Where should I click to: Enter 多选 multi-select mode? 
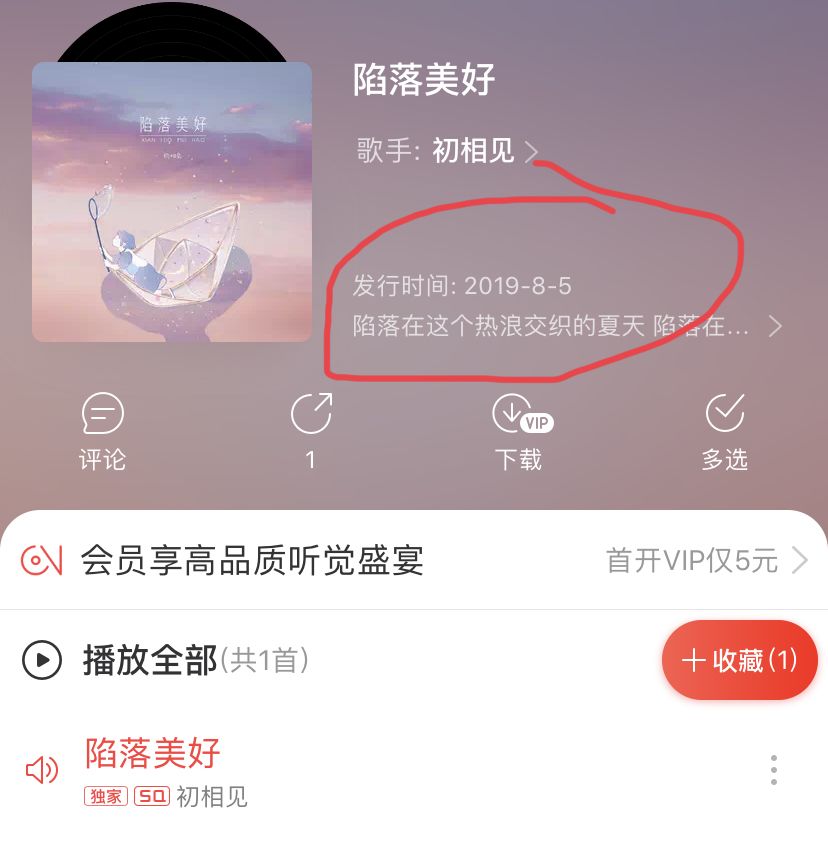point(724,431)
